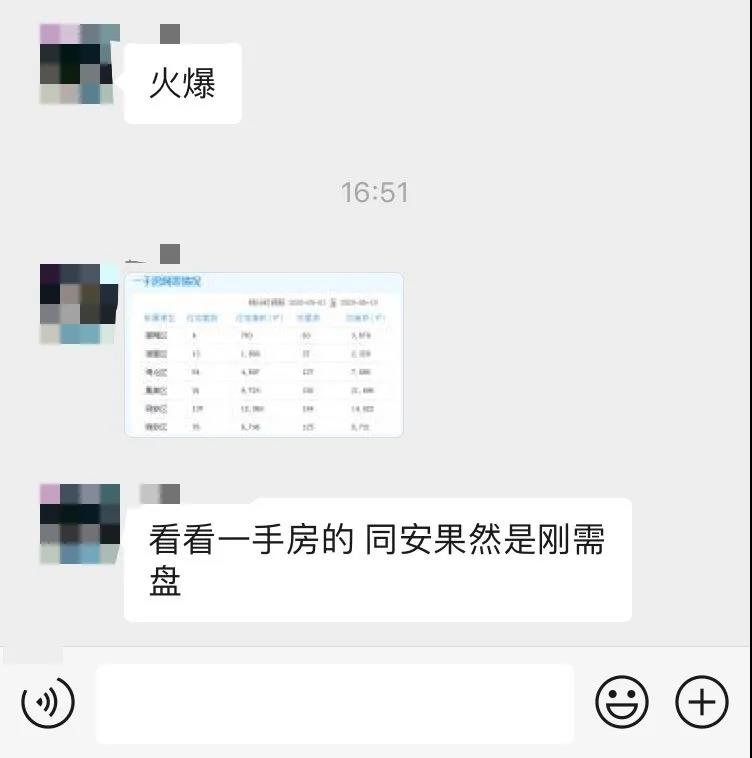
Task: Switch to voice message input
Action: 46,702
